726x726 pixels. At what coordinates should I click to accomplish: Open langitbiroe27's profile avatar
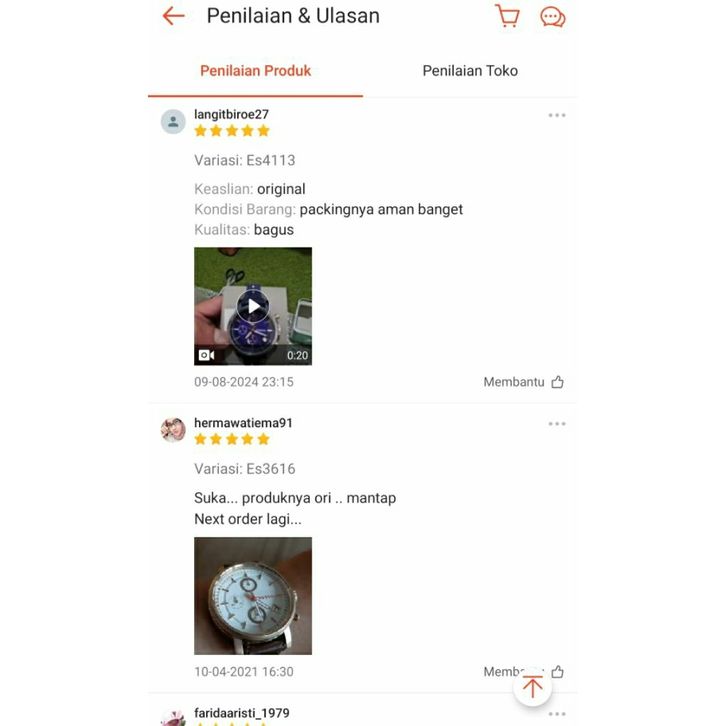(x=173, y=122)
